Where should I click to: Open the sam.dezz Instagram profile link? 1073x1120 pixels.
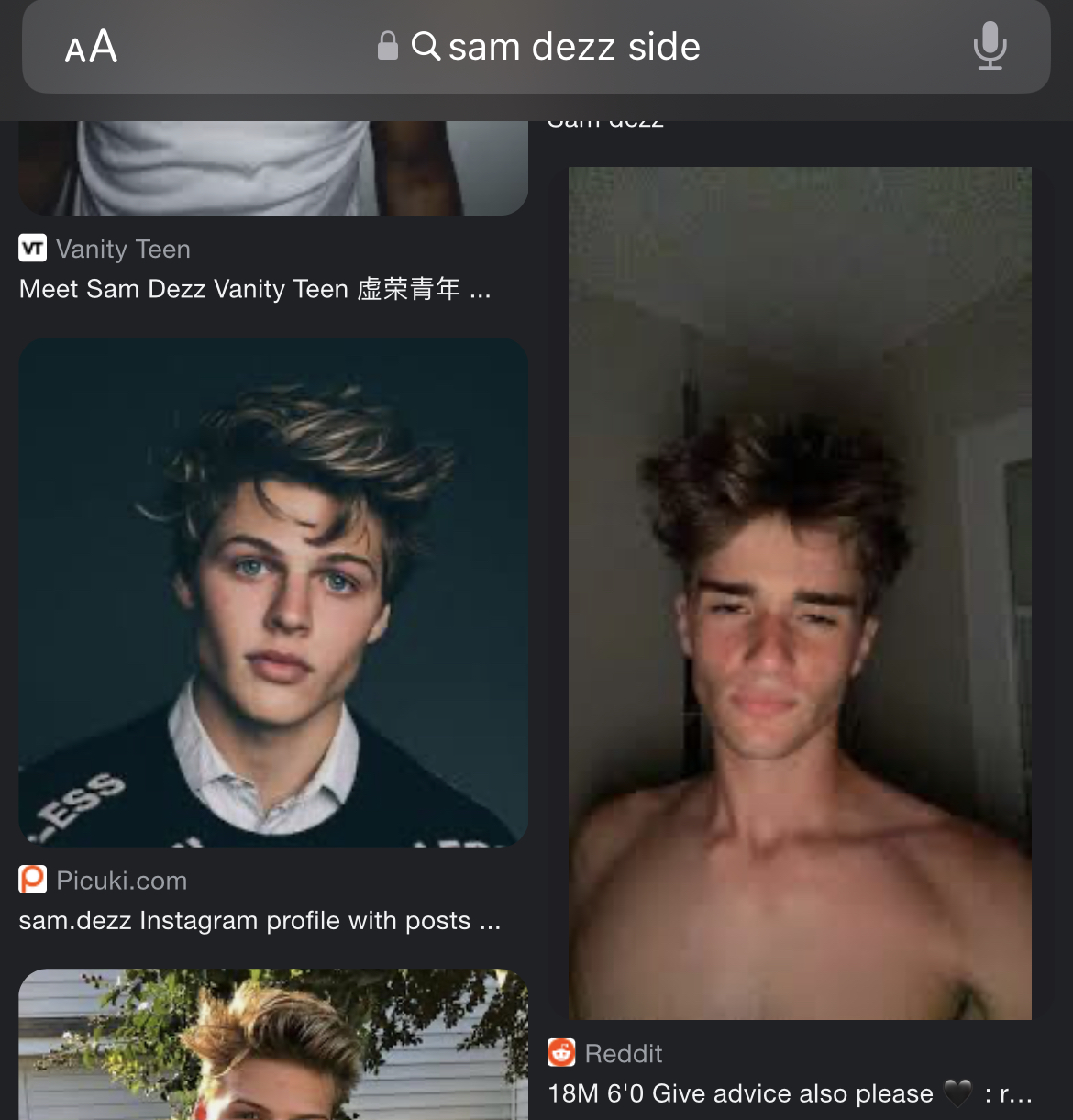pos(260,920)
